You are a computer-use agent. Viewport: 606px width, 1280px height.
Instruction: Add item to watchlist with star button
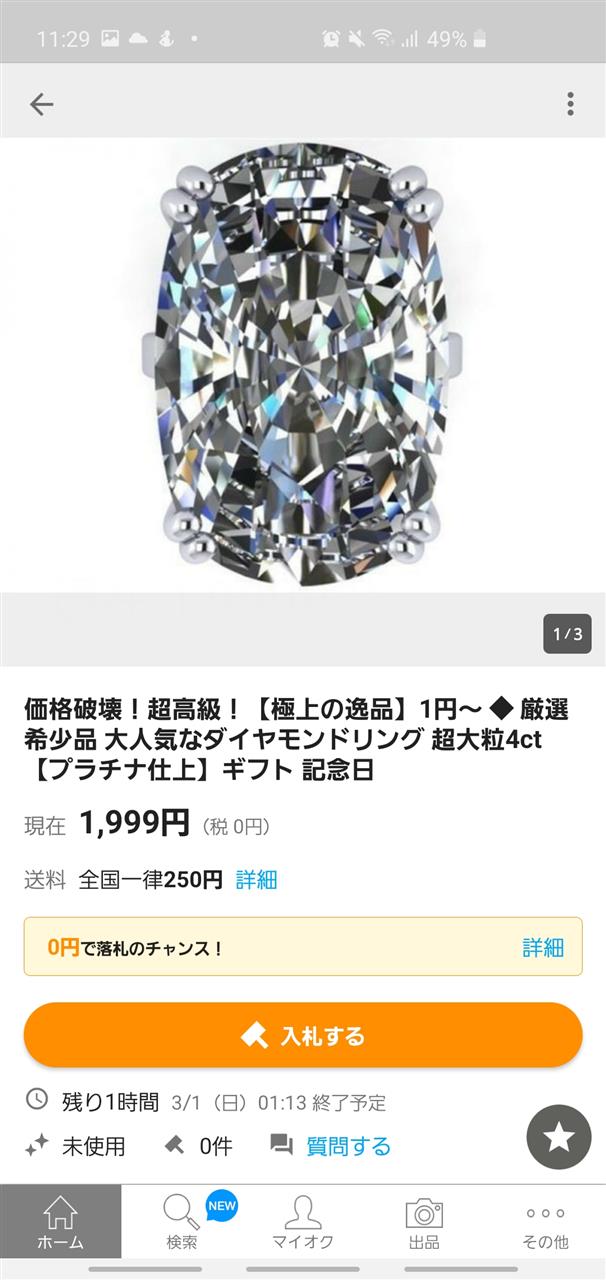559,1137
